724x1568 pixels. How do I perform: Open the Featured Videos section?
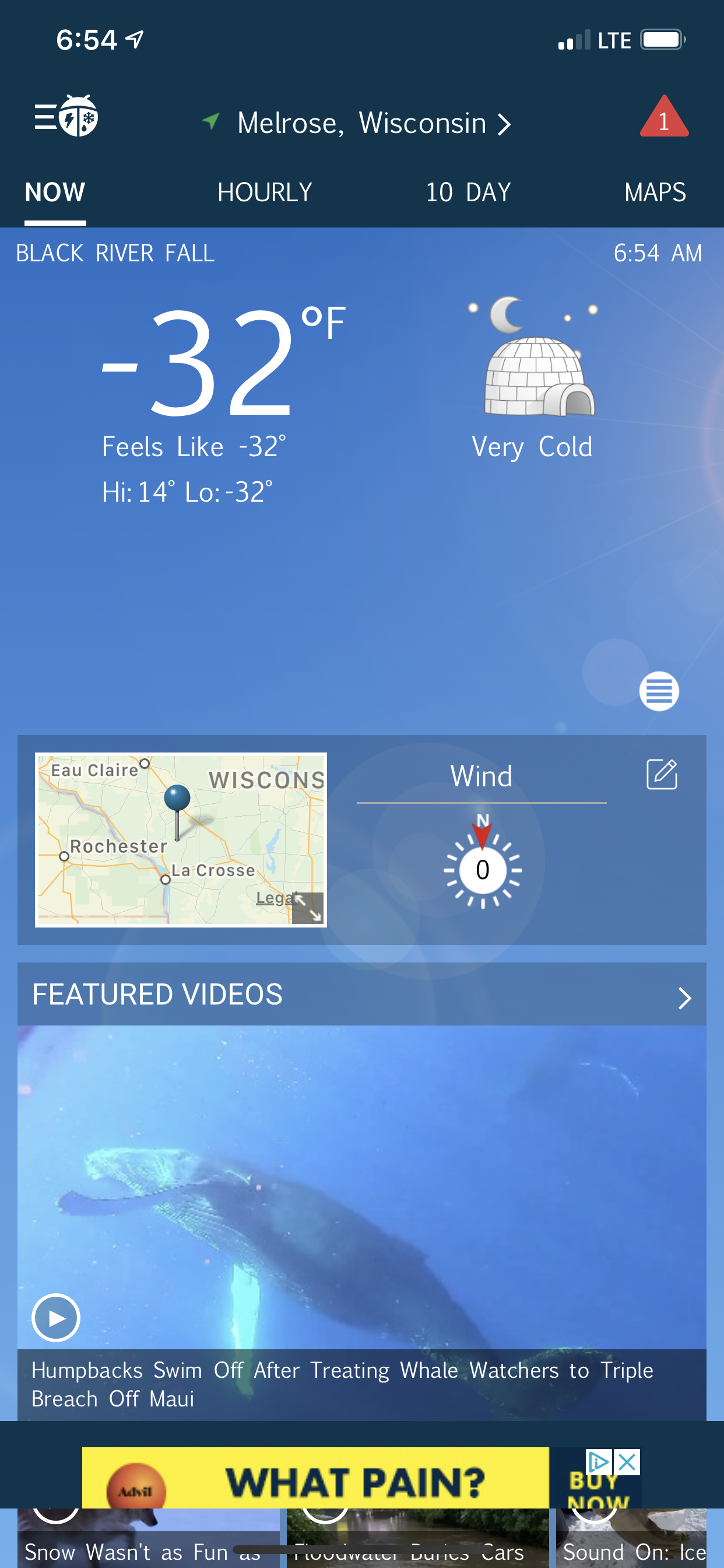point(684,997)
